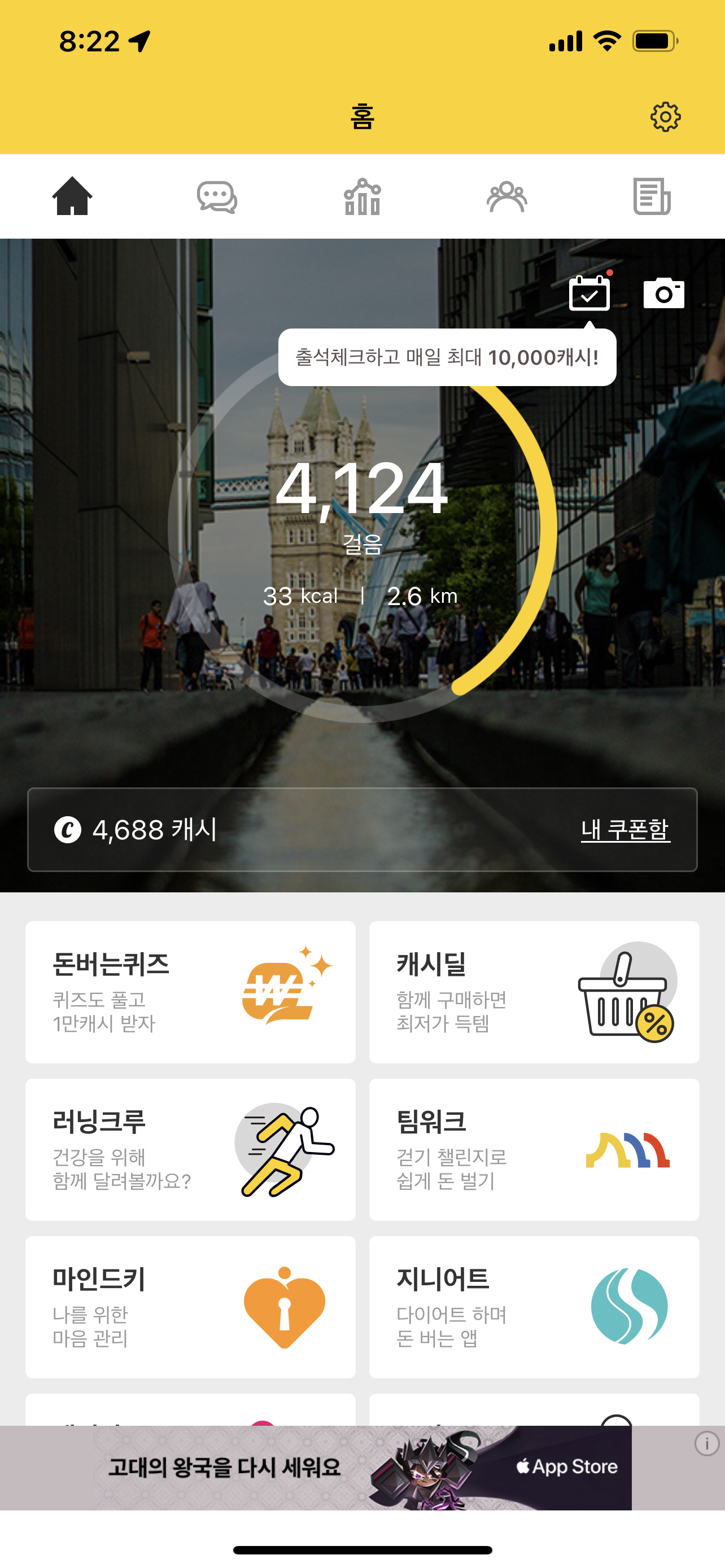The height and width of the screenshot is (1568, 725).
Task: Switch to the chat bubbles tab
Action: [217, 196]
